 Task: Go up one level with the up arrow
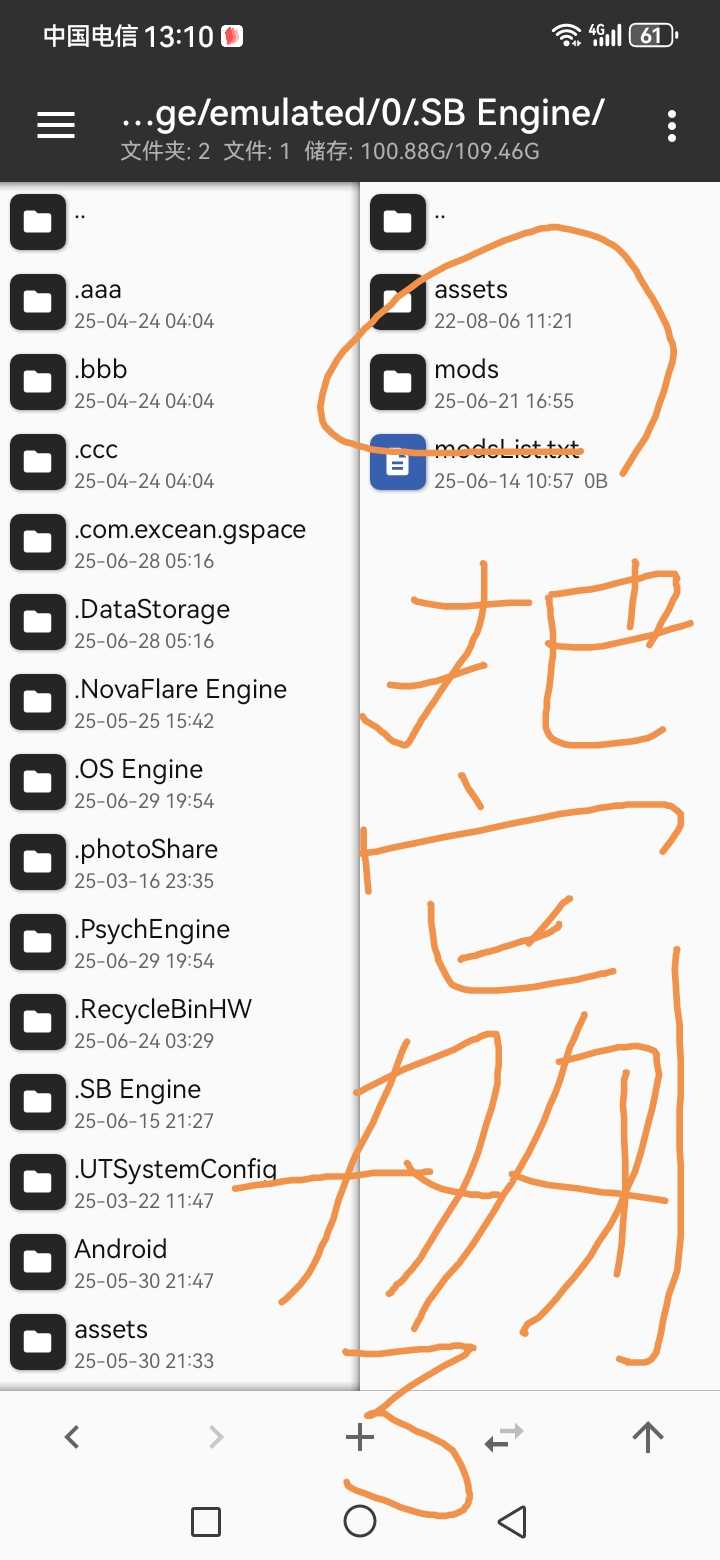[648, 1438]
